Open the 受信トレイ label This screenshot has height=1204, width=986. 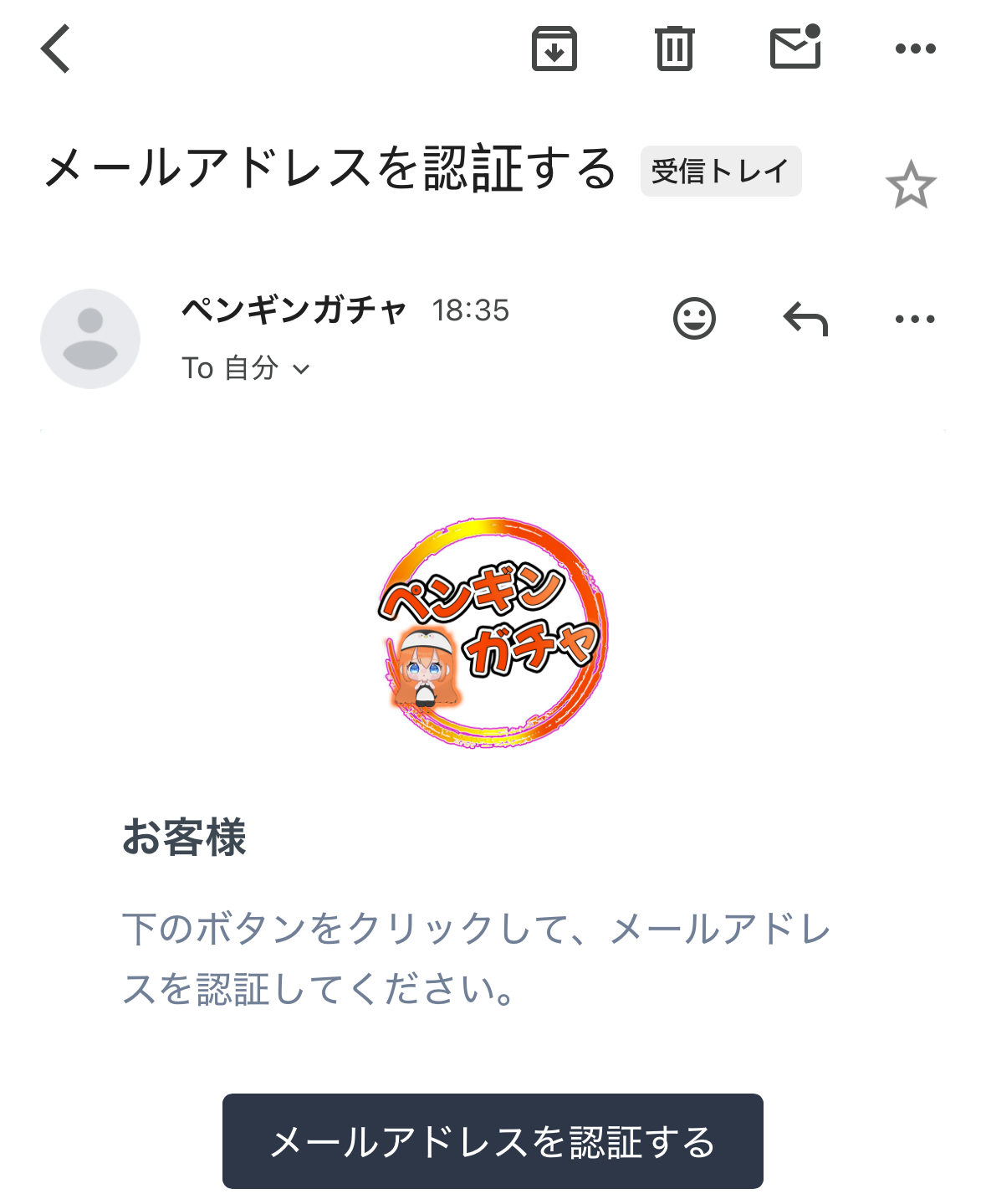point(720,171)
